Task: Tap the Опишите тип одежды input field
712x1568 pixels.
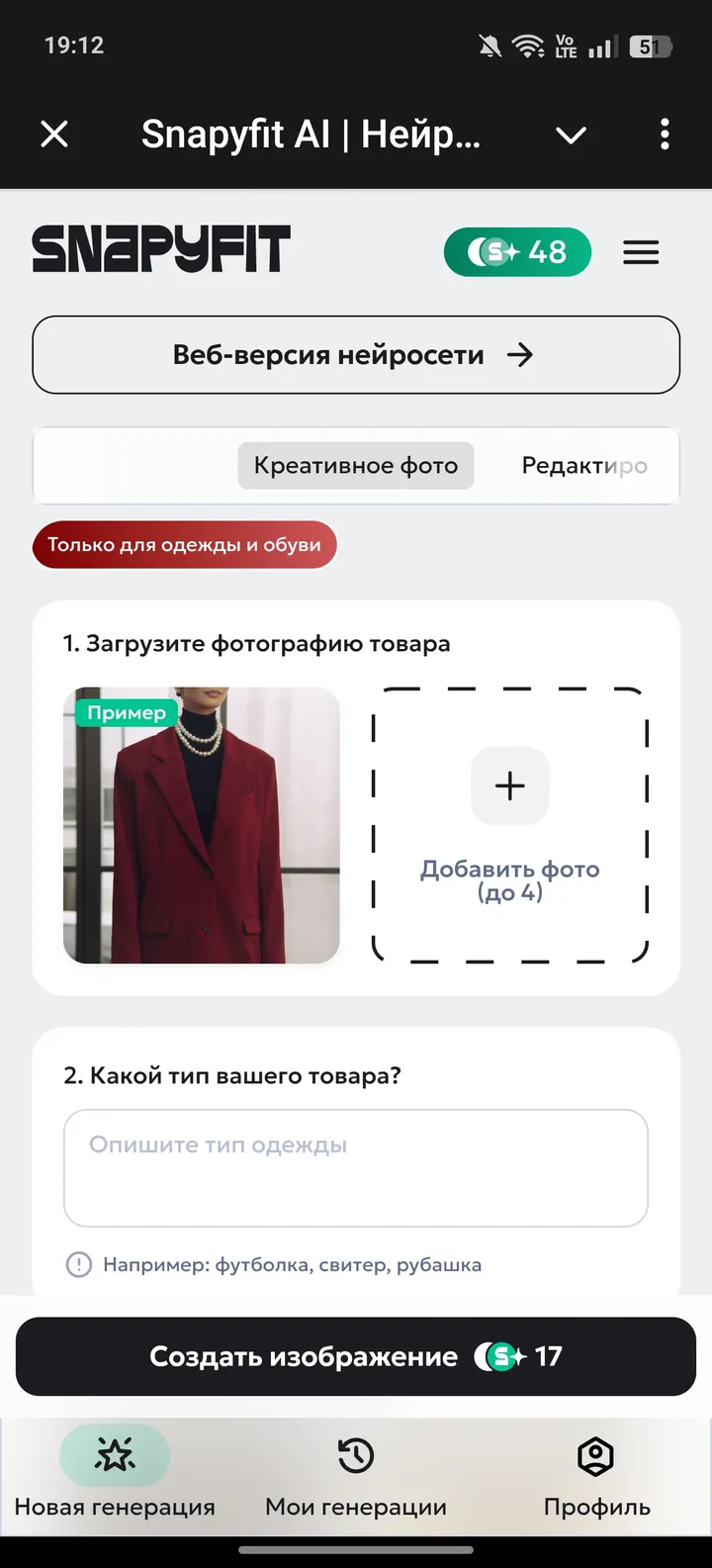Action: click(x=355, y=1167)
